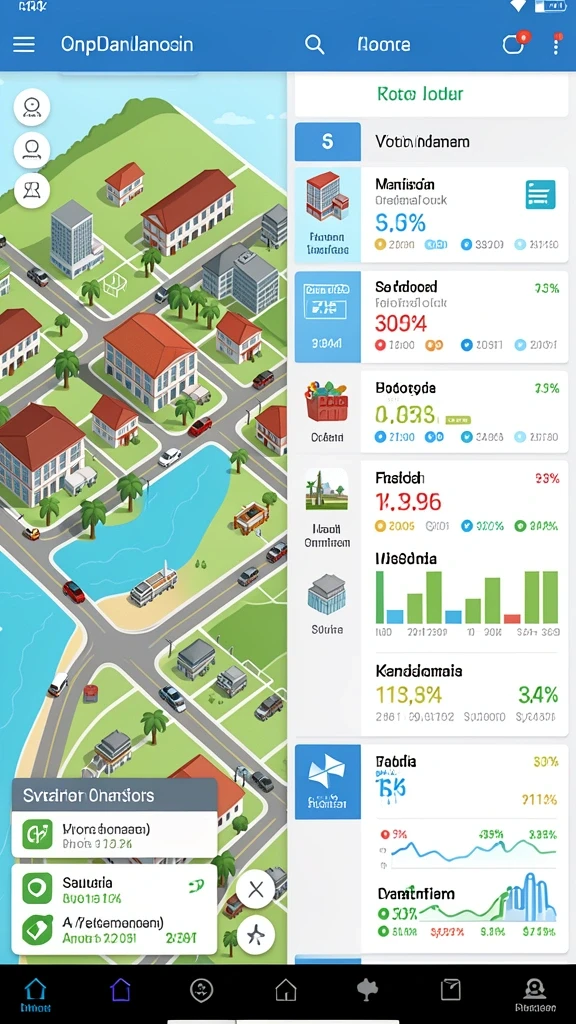This screenshot has width=576, height=1024.
Task: Tap the third round button over the map
Action: pos(32,191)
